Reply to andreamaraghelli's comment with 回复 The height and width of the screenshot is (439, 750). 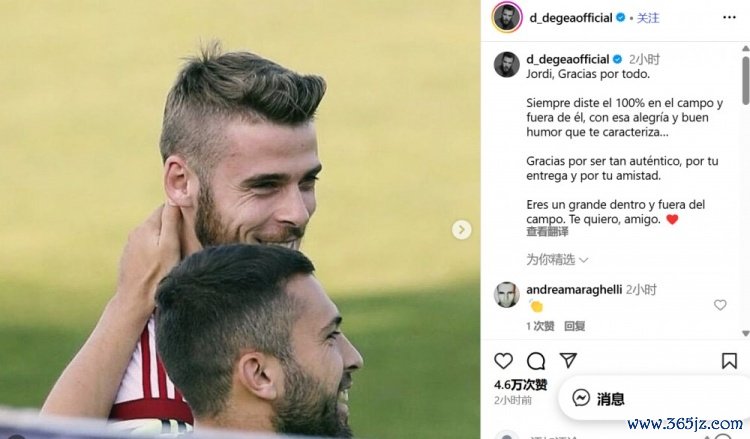574,326
